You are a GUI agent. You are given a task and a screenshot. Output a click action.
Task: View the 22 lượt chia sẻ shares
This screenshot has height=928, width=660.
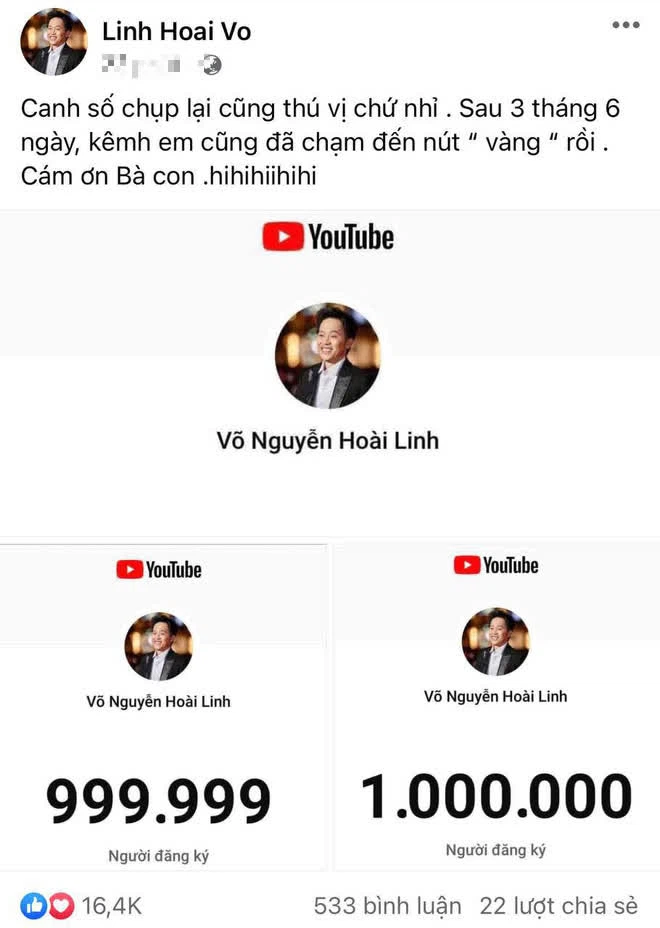coord(558,906)
